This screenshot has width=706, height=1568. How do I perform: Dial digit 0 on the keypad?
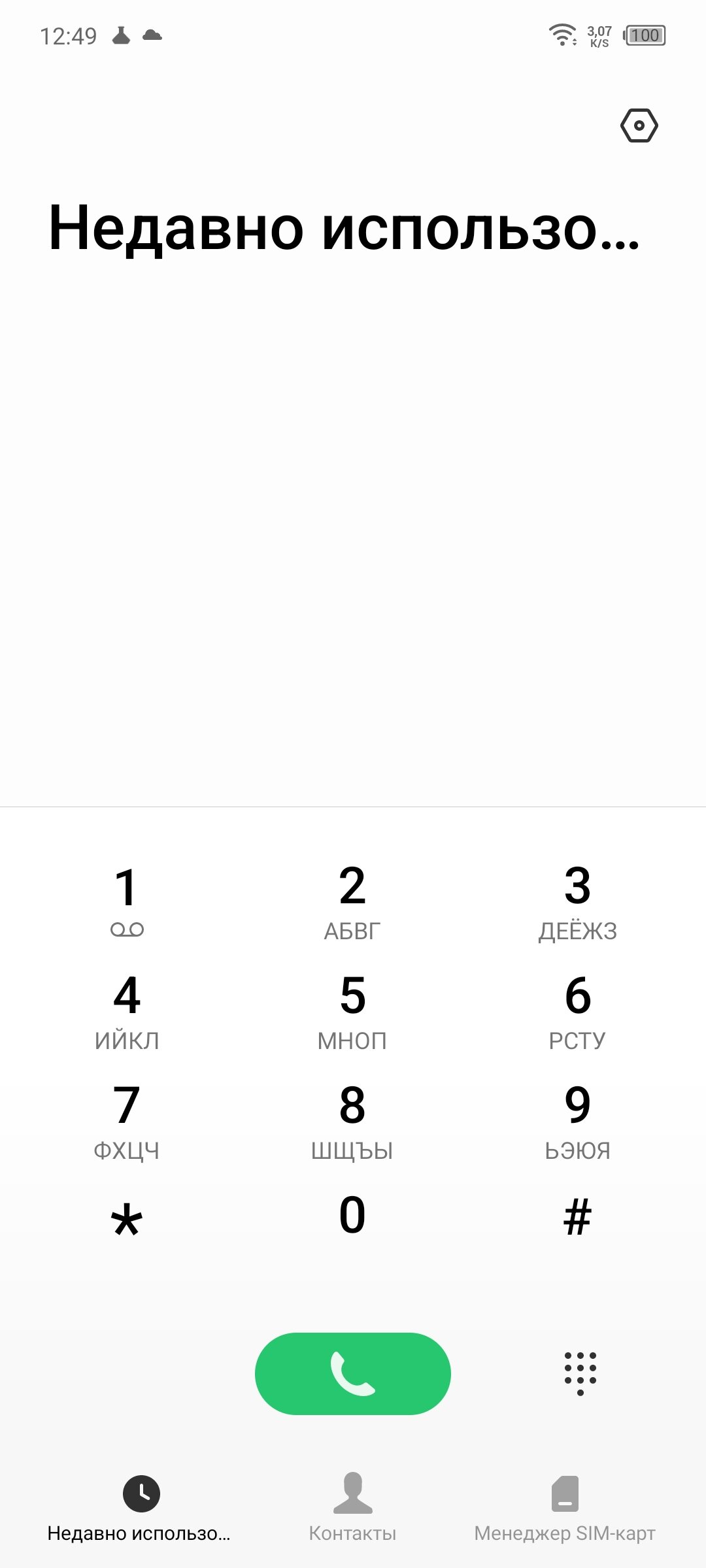point(352,1216)
